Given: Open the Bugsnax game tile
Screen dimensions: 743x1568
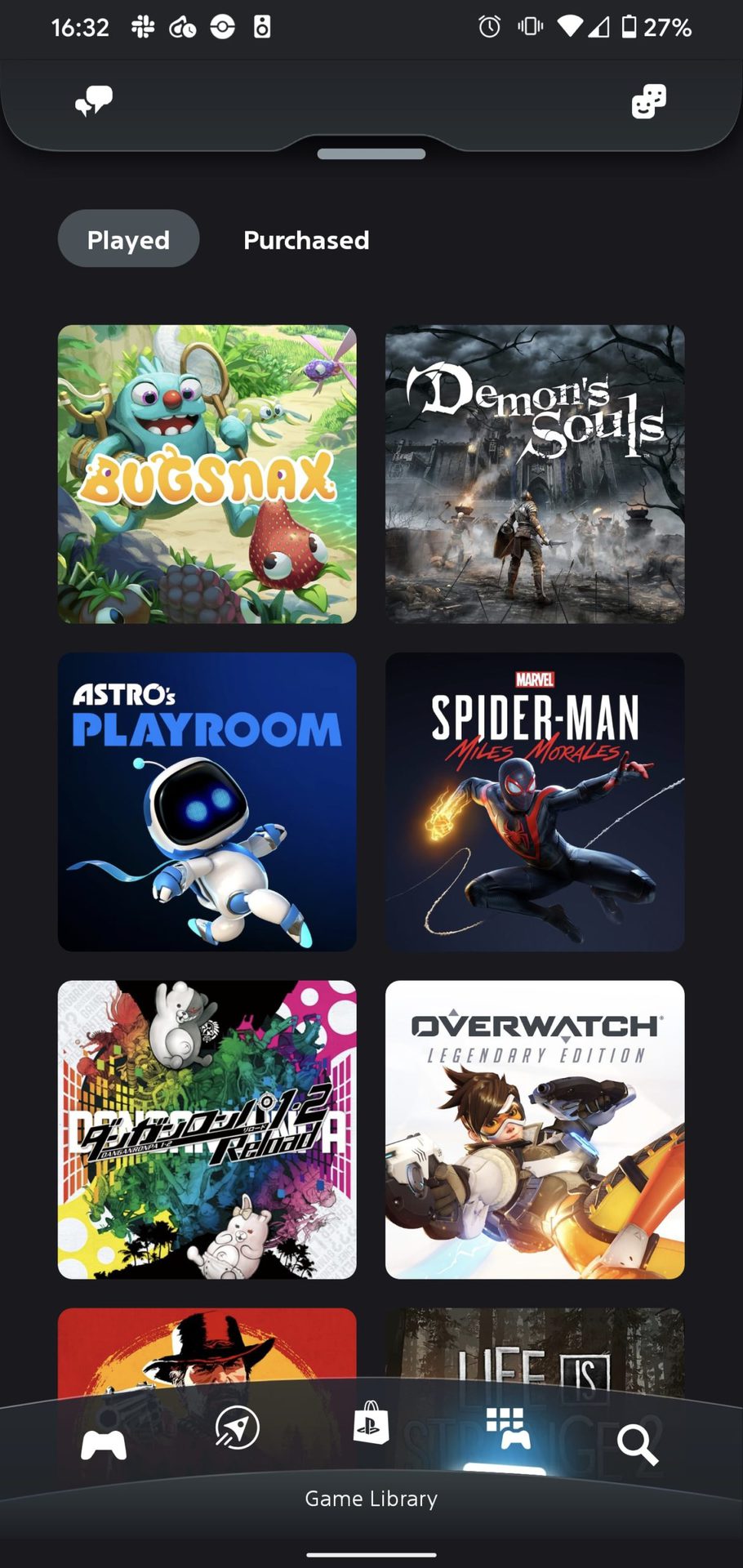Looking at the screenshot, I should (x=207, y=474).
